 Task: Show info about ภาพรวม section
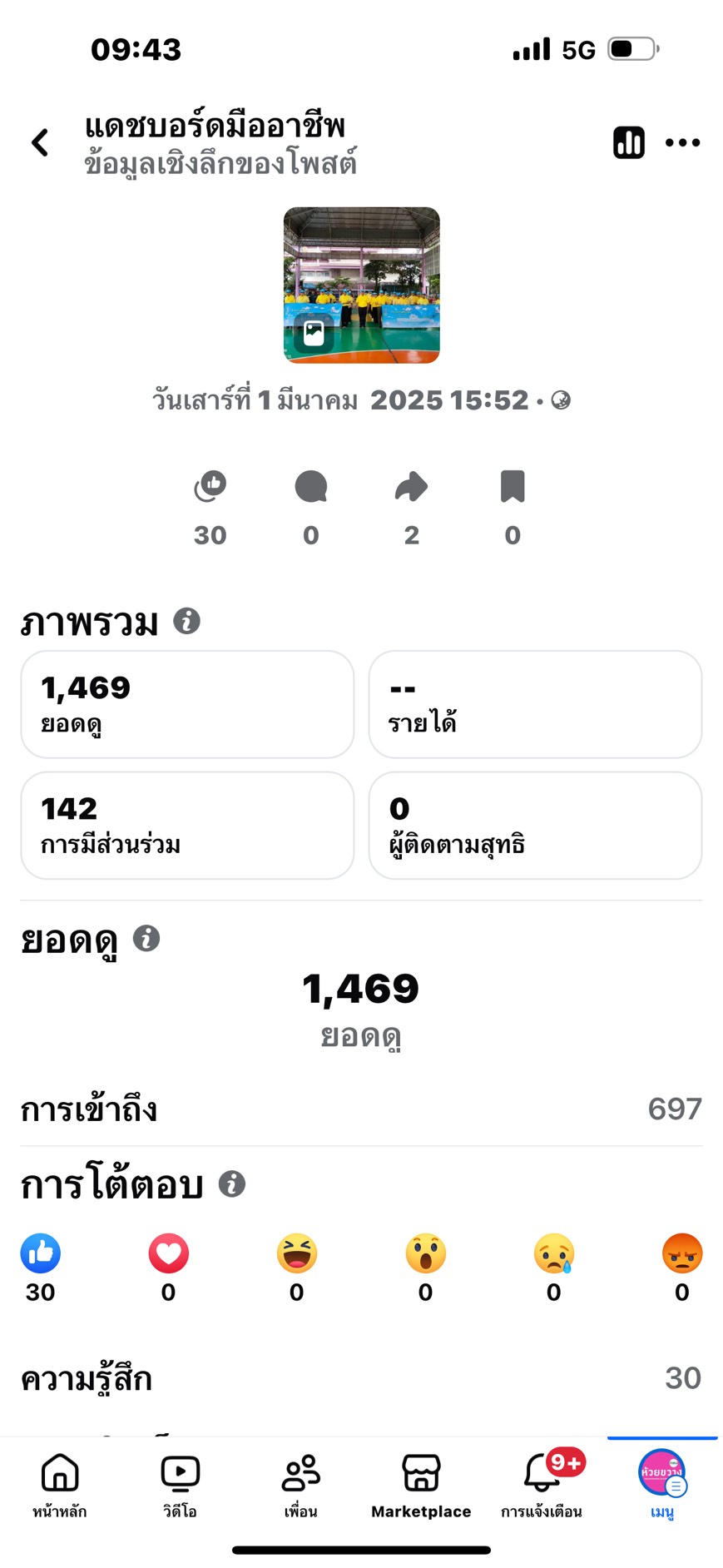click(186, 621)
